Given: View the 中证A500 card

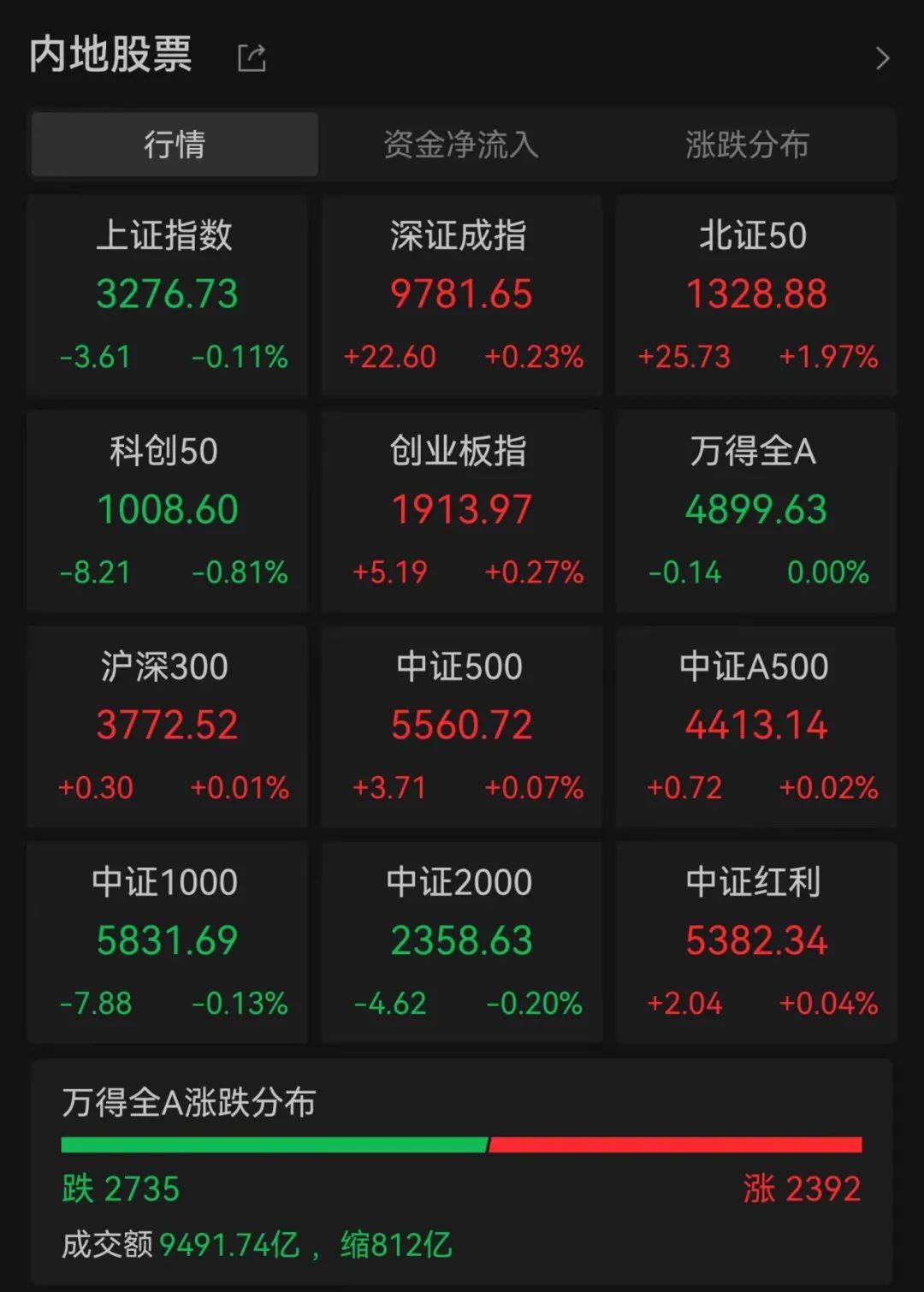Looking at the screenshot, I should pos(755,726).
